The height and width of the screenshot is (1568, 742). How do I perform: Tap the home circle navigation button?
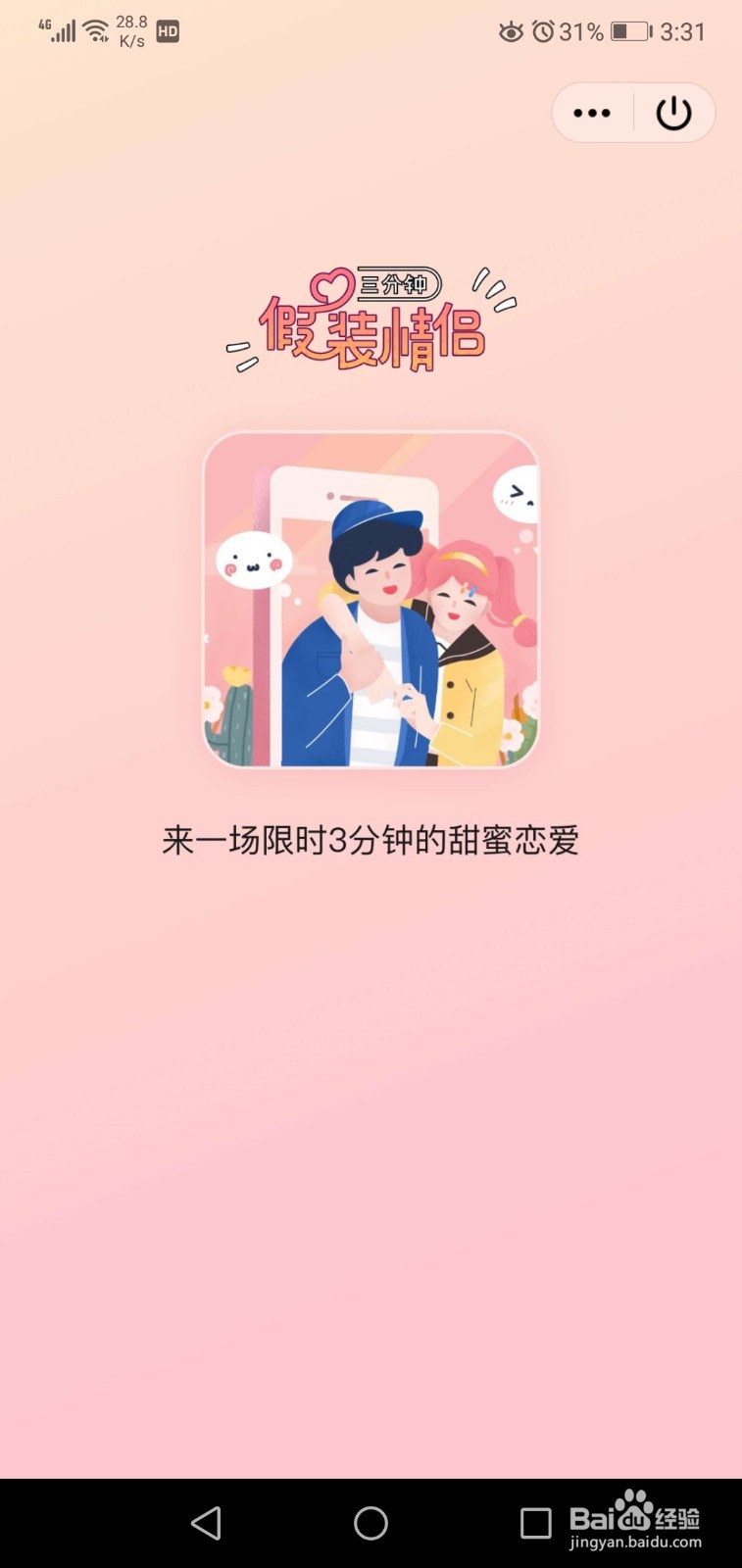coord(371,1523)
